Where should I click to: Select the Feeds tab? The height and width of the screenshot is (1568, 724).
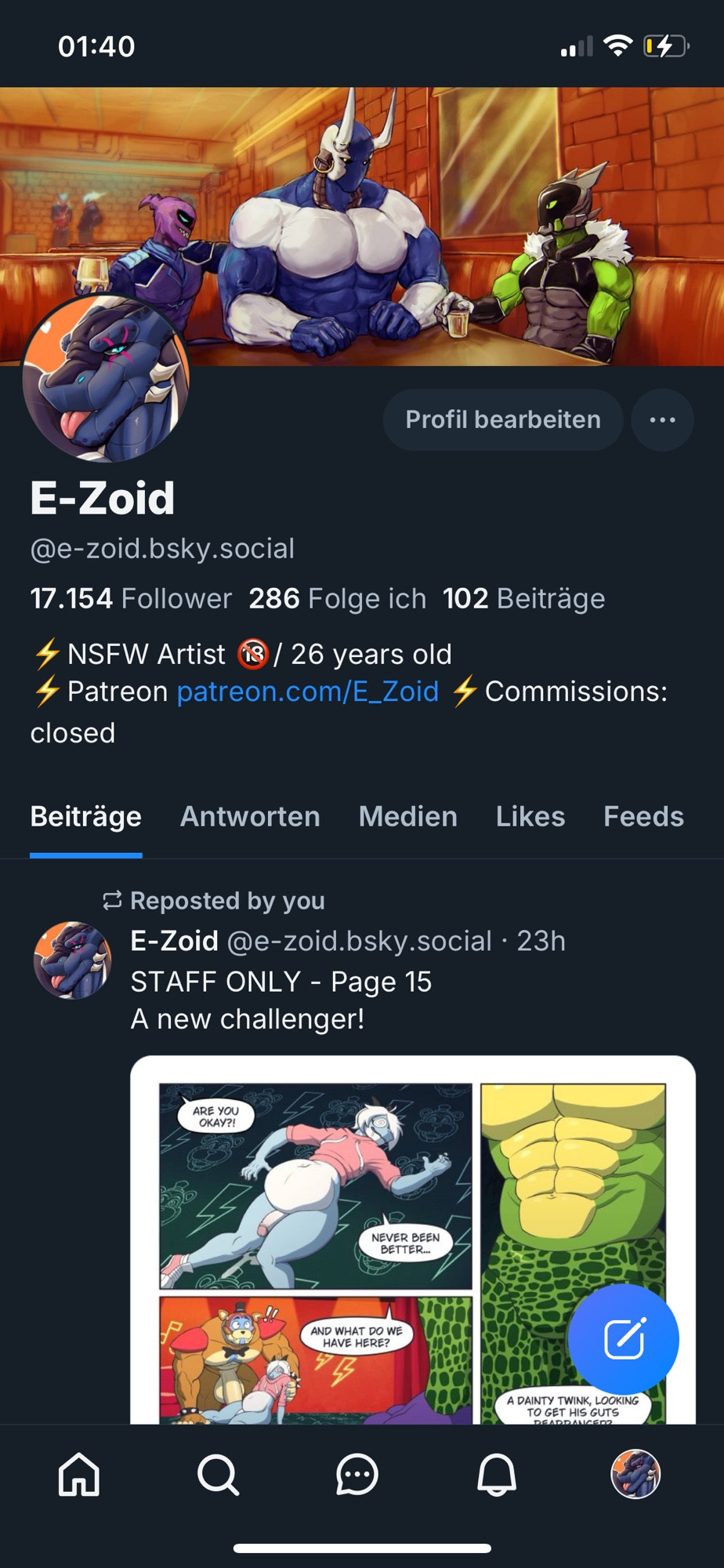[x=643, y=817]
